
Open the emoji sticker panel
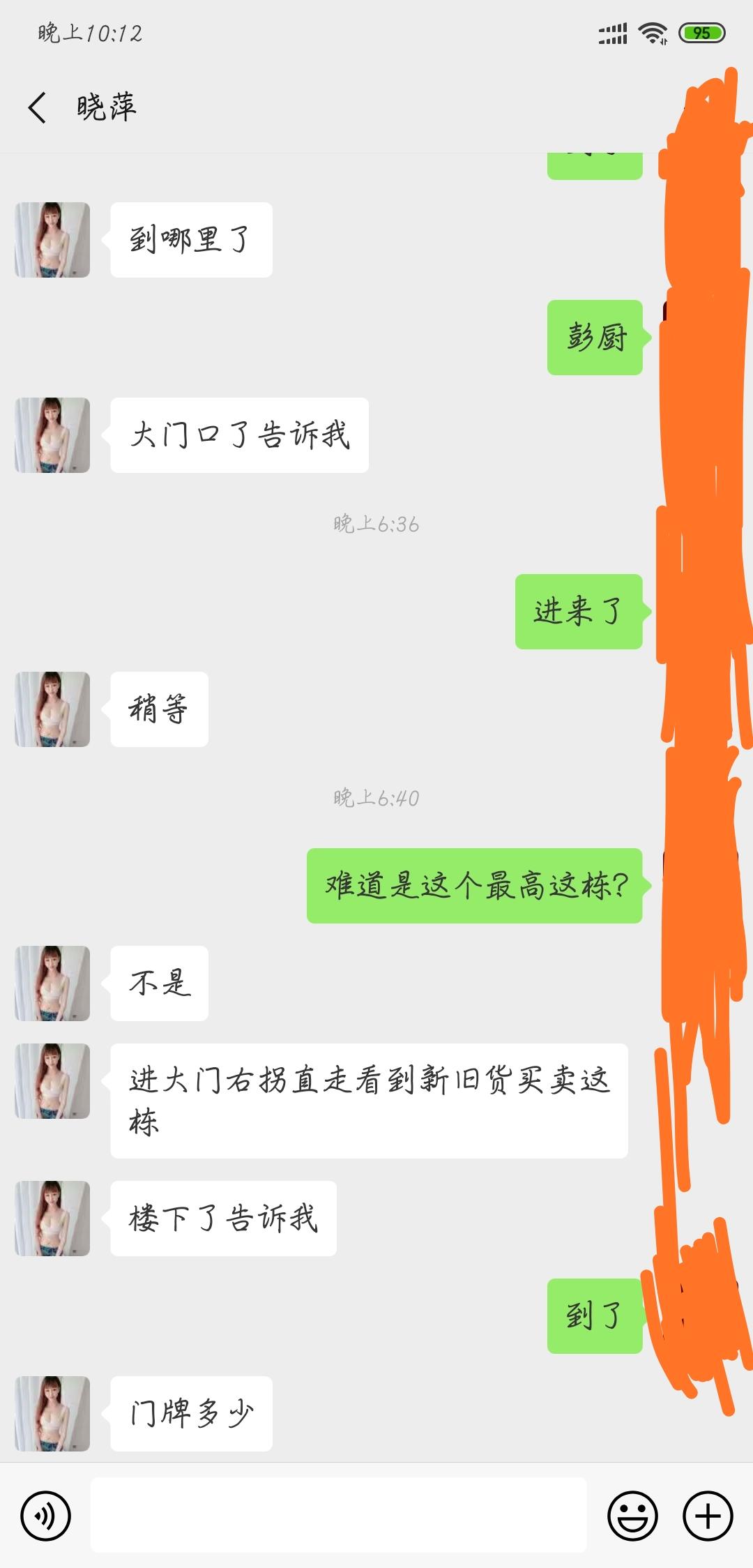[632, 1515]
